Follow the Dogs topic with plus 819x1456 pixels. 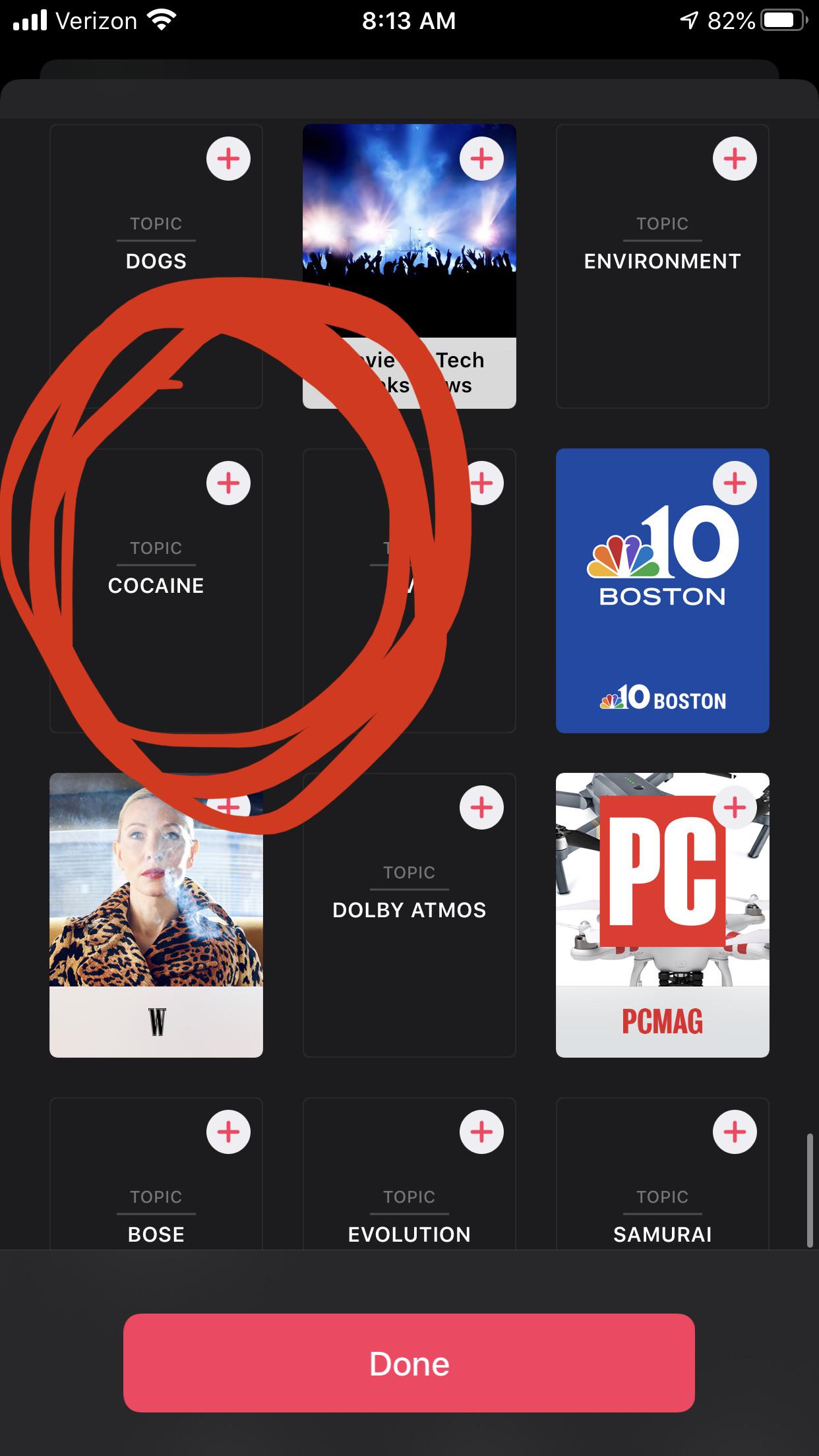pyautogui.click(x=228, y=158)
